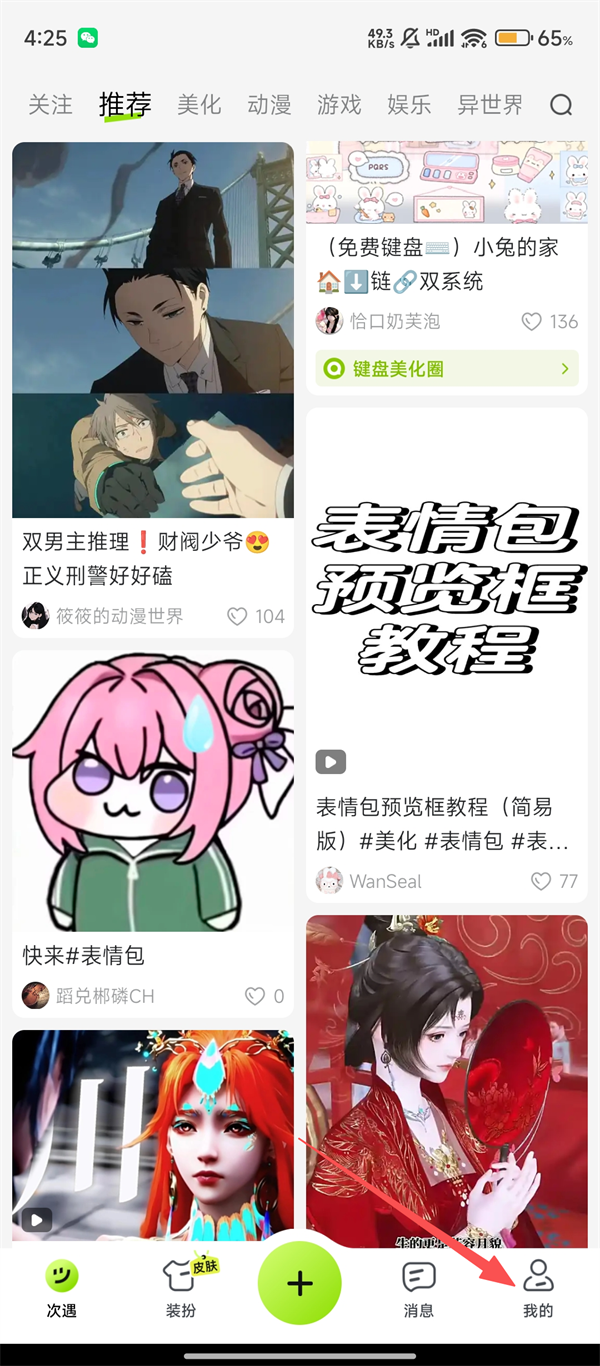Go to the 娱乐 tab

[409, 105]
